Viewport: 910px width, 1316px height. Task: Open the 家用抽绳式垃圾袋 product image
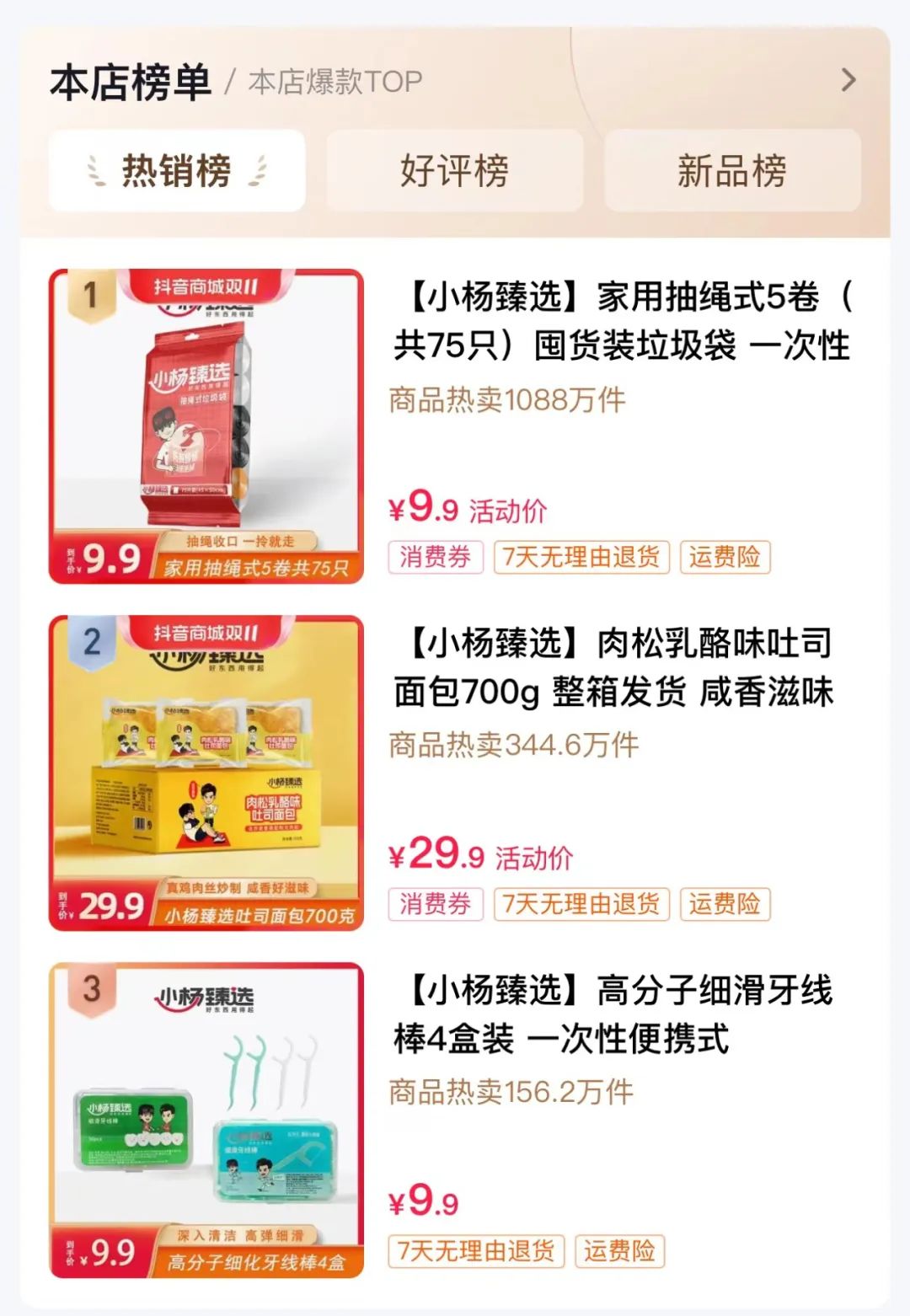pos(206,426)
